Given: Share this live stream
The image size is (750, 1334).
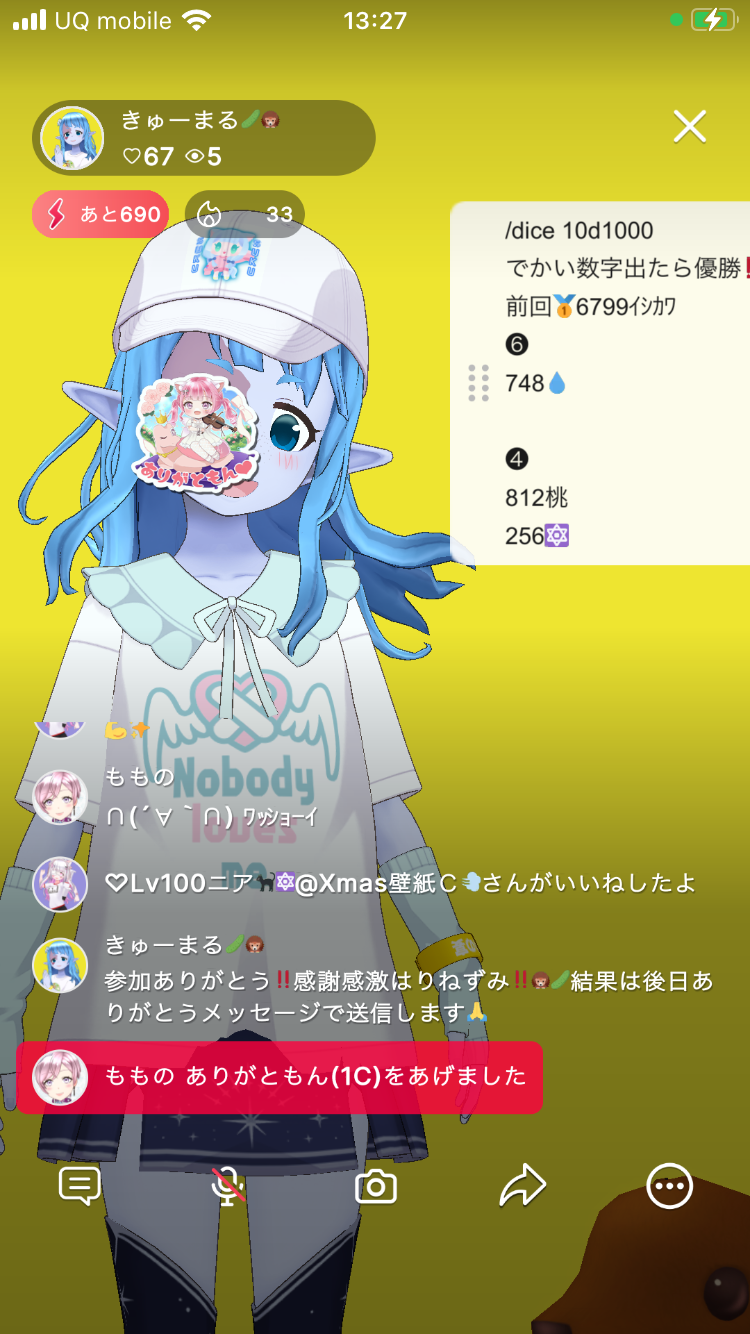Looking at the screenshot, I should (522, 1187).
